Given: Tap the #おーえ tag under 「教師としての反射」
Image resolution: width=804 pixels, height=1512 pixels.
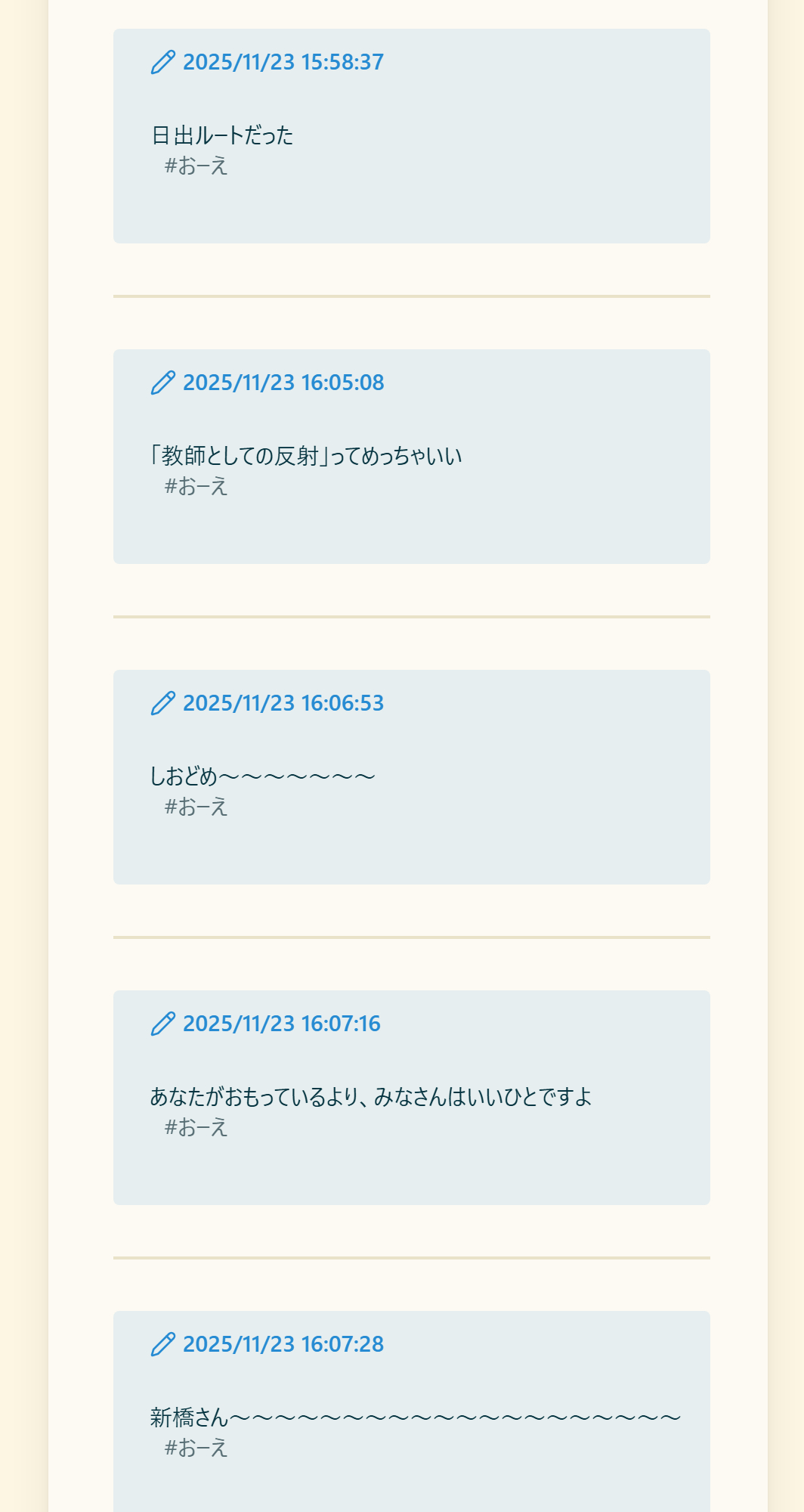Looking at the screenshot, I should pyautogui.click(x=196, y=486).
